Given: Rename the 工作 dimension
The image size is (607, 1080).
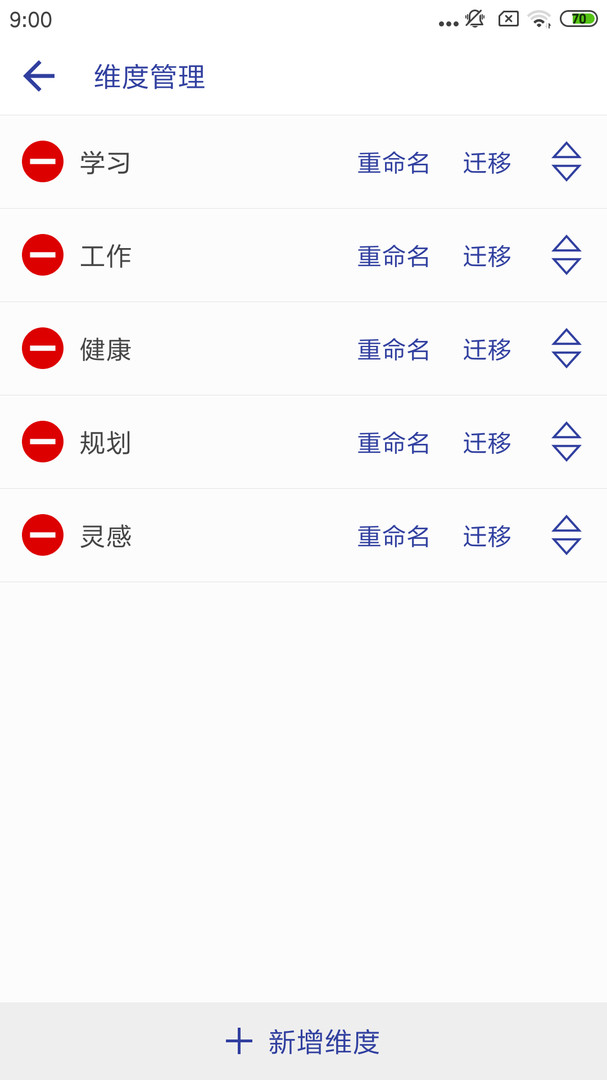Looking at the screenshot, I should [394, 256].
